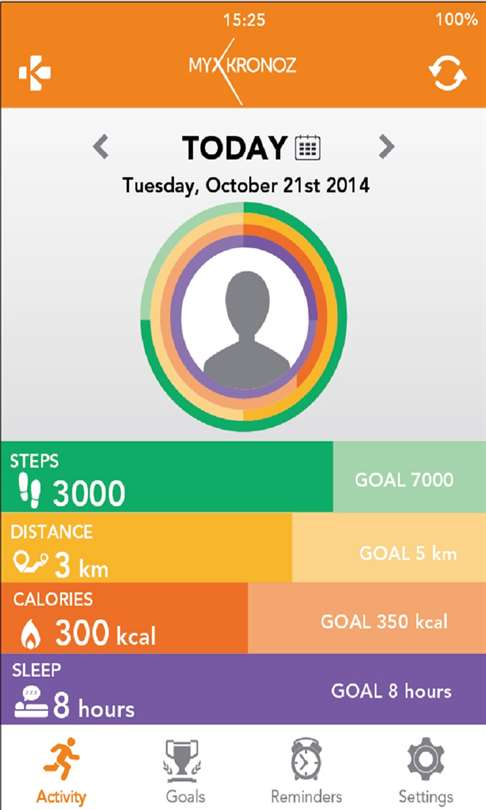Open the Steps details row
The width and height of the screenshot is (486, 810).
point(243,477)
